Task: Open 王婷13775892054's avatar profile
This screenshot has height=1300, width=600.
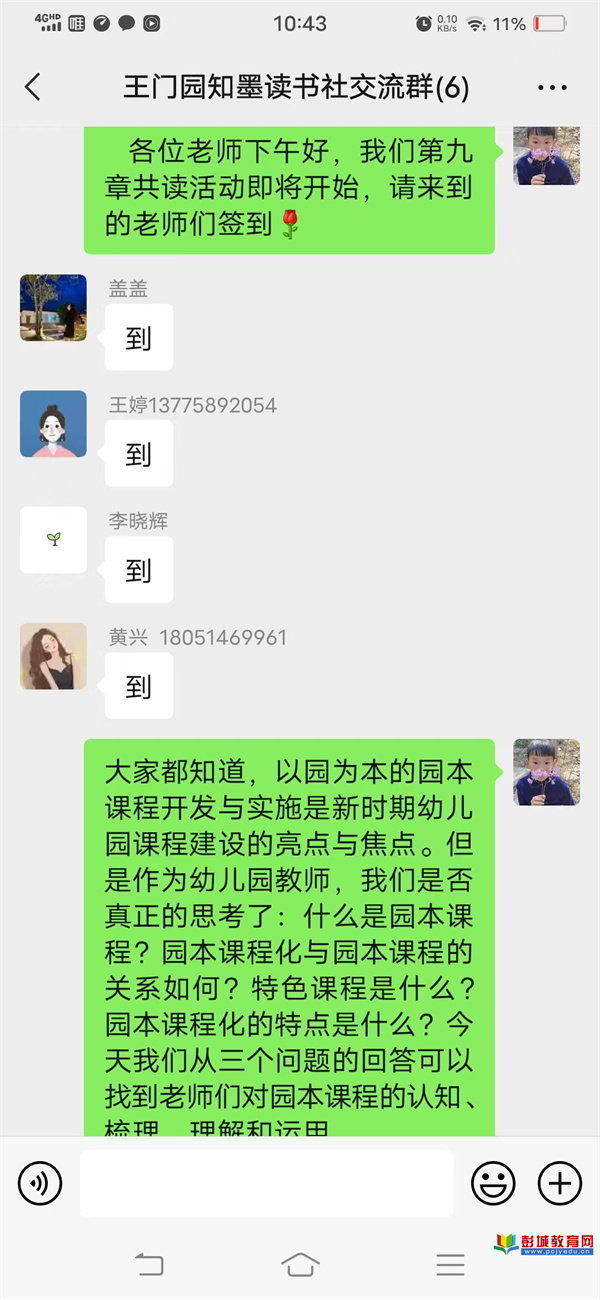Action: [x=53, y=424]
